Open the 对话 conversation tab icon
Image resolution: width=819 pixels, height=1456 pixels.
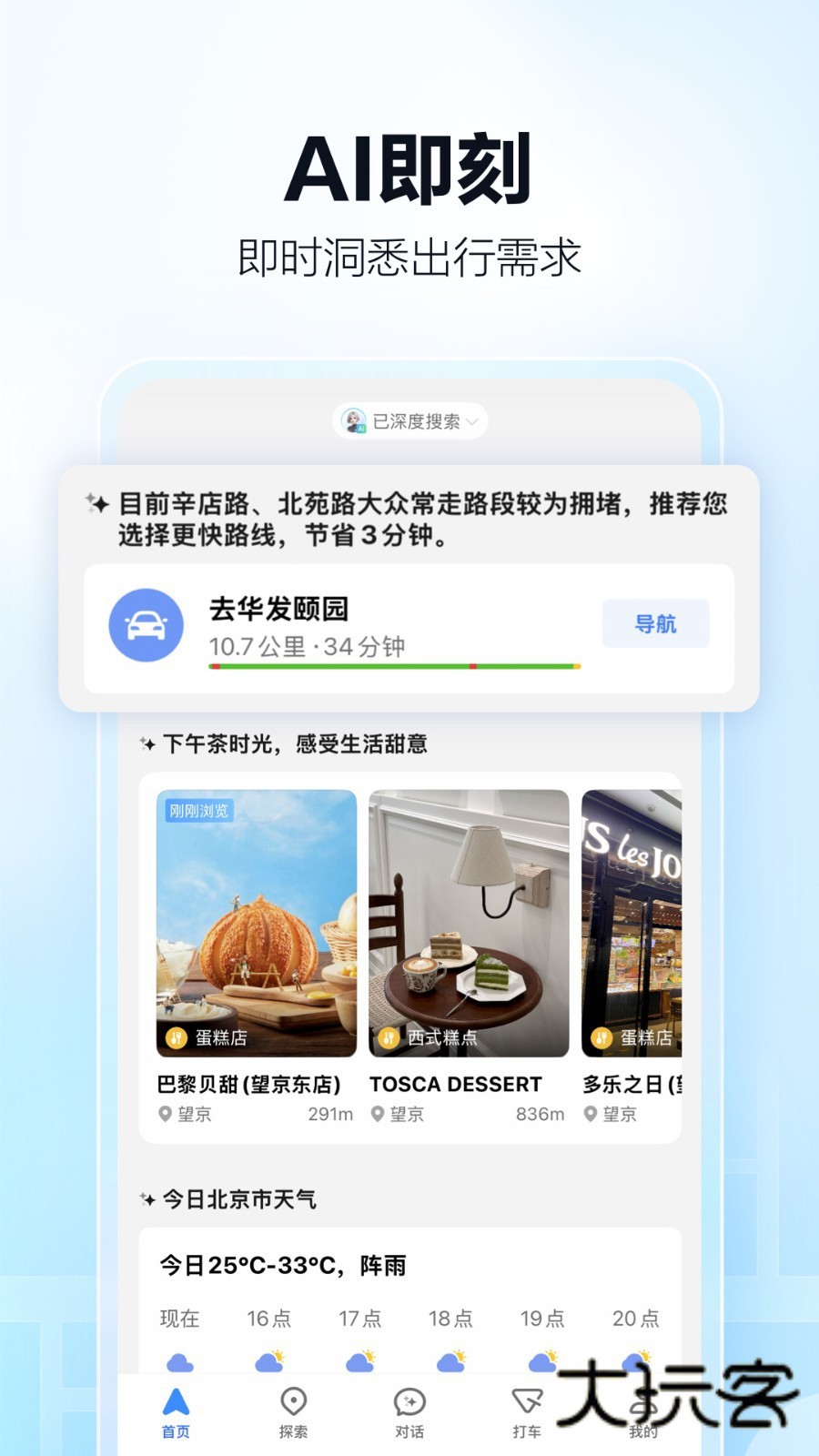tap(410, 1401)
